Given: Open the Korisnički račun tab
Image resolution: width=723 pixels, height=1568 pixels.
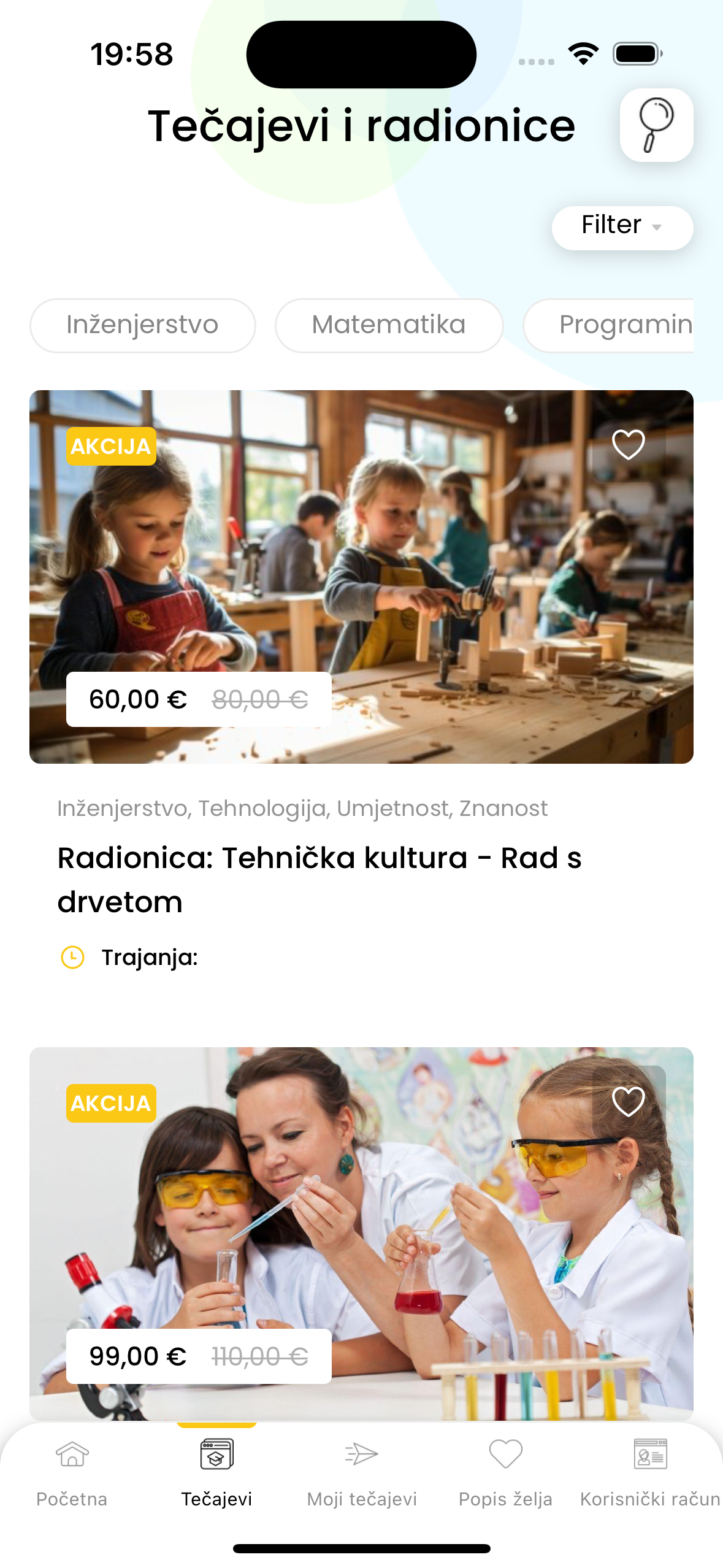Looking at the screenshot, I should (650, 1472).
